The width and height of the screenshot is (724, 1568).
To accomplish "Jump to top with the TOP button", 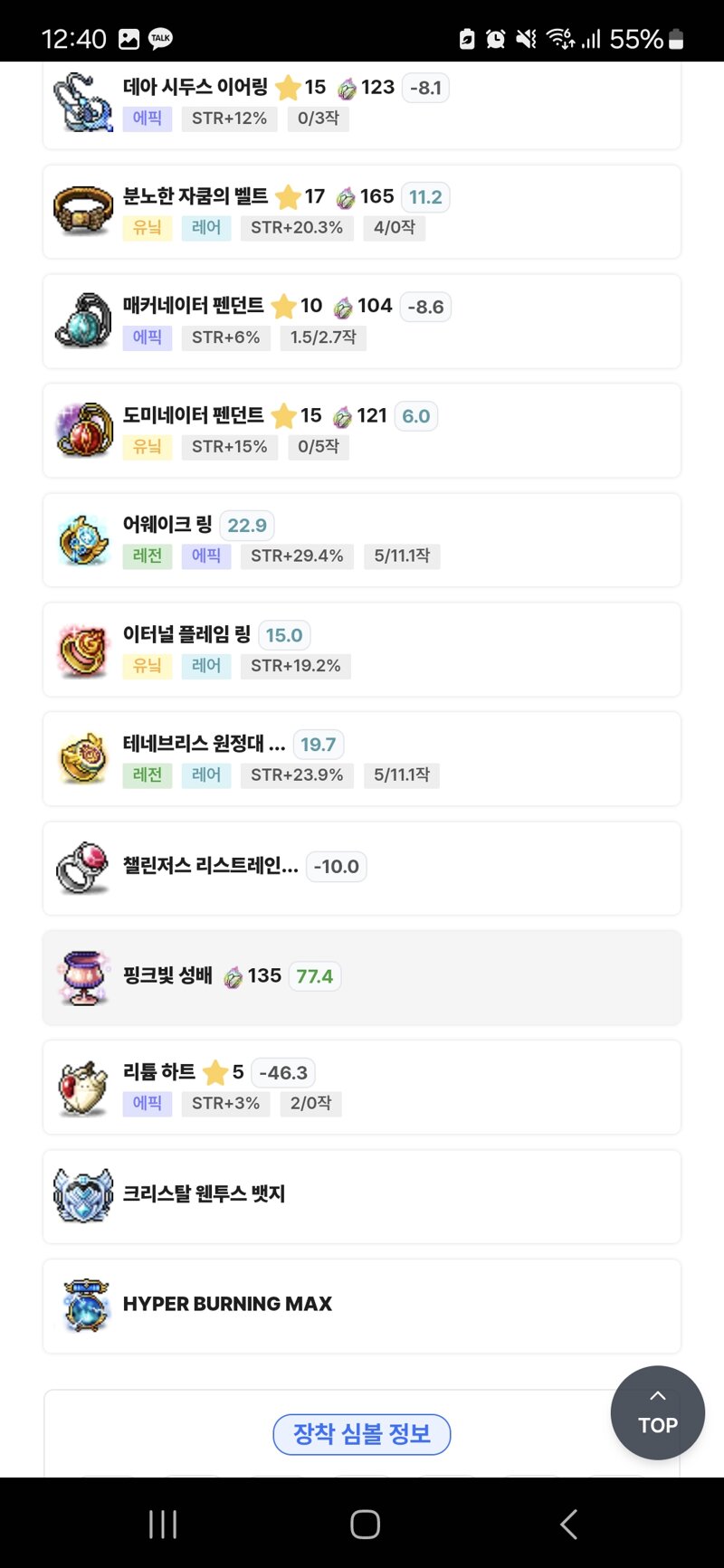I will pyautogui.click(x=658, y=1412).
